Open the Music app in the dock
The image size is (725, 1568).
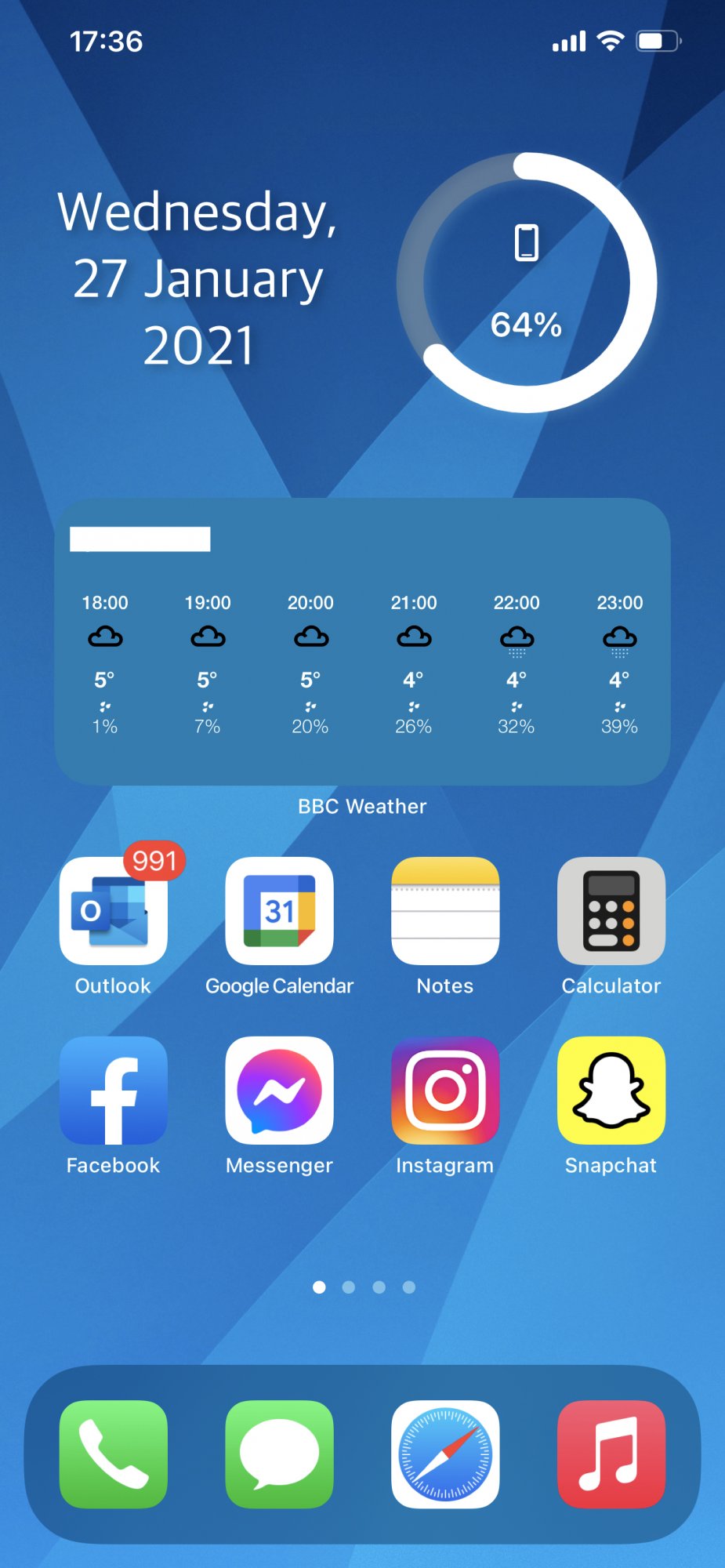coord(611,1454)
